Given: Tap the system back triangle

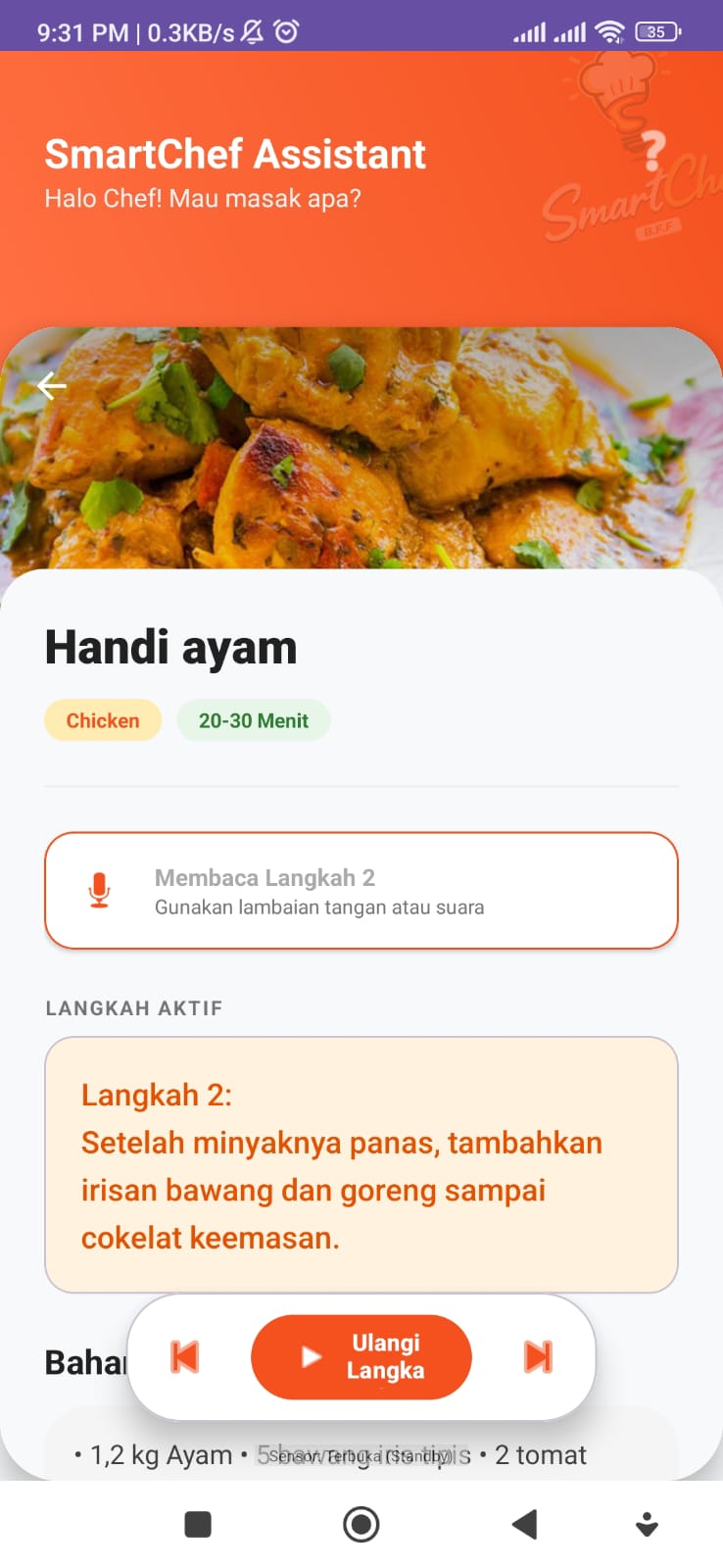Looking at the screenshot, I should tap(524, 1525).
